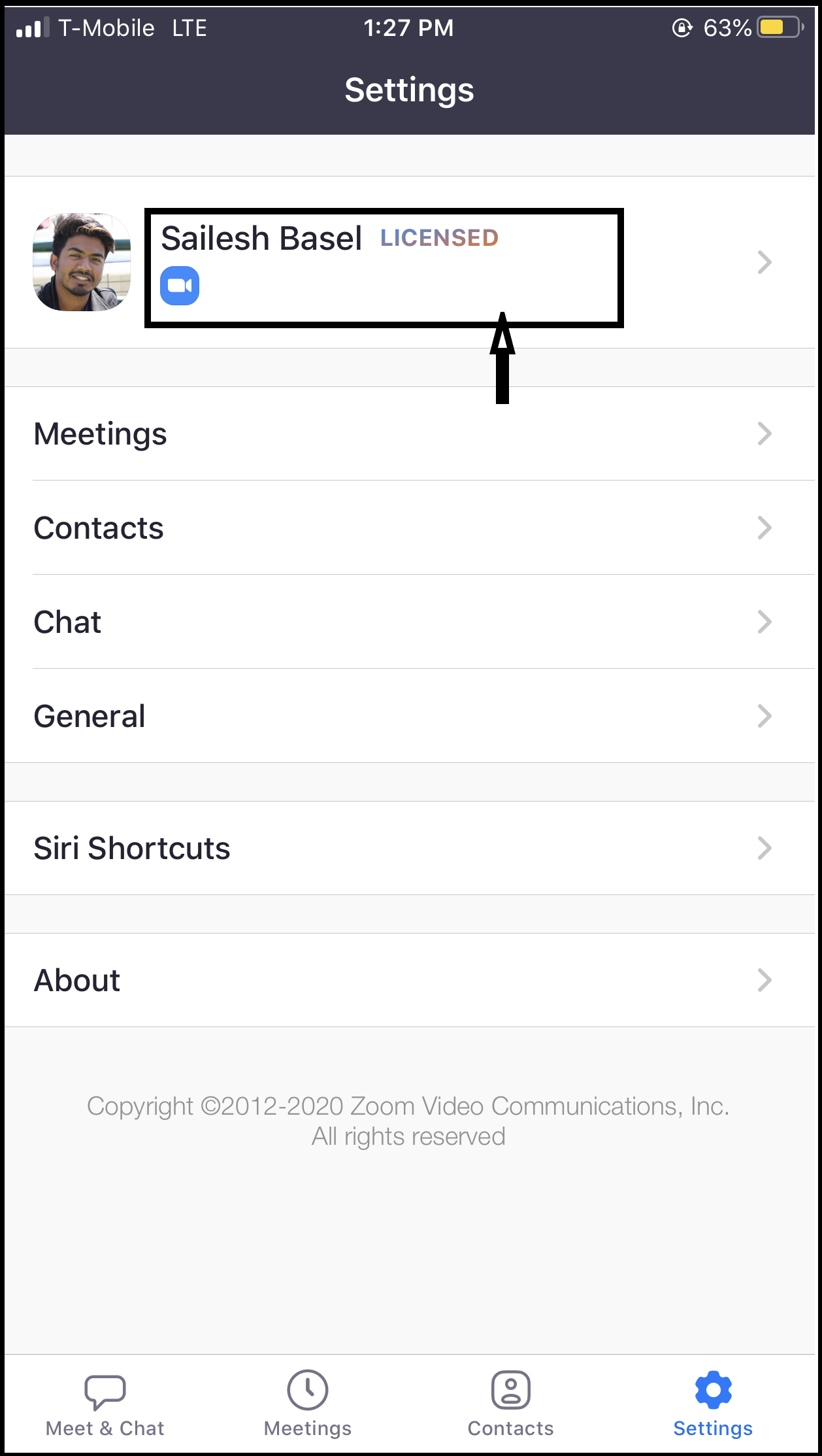Screen dimensions: 822x1456
Task: Open Contacts settings row
Action: (x=409, y=528)
